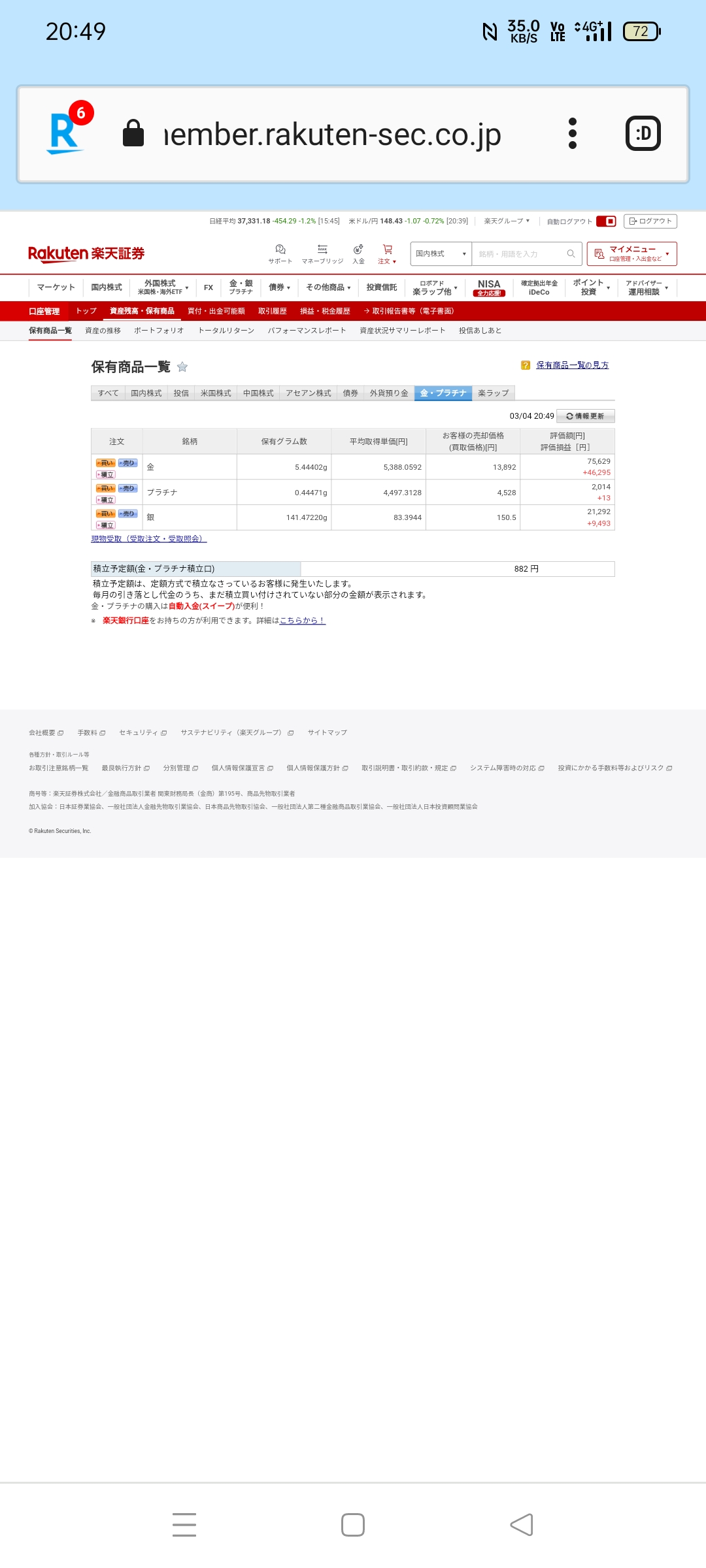Tap 買い button for 金

pos(105,463)
